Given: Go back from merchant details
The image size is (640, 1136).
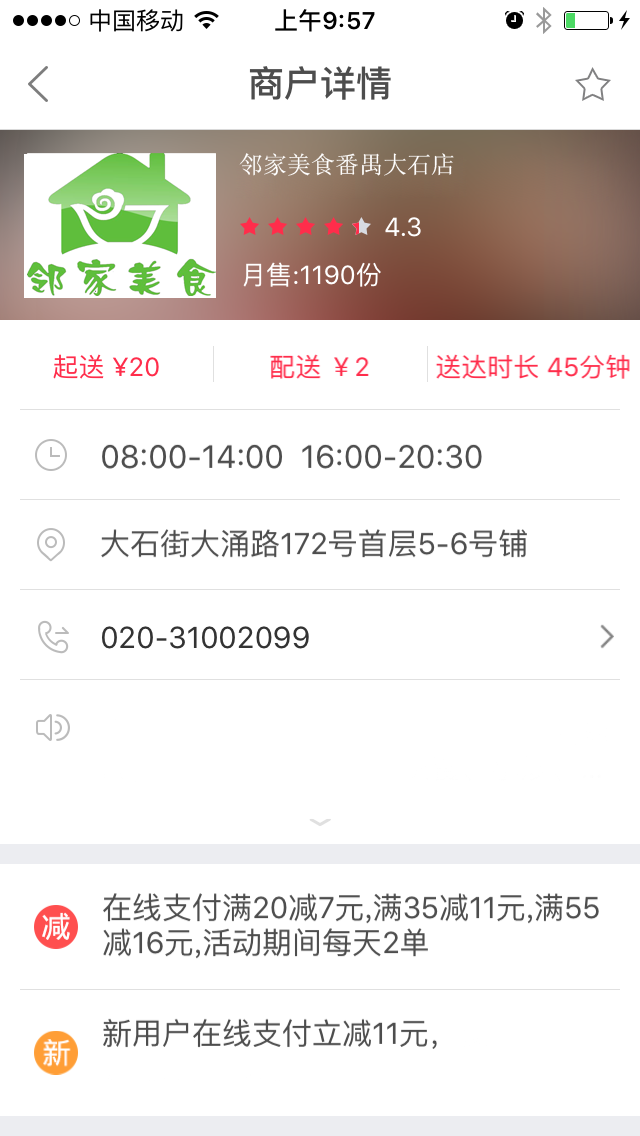Looking at the screenshot, I should coord(38,85).
